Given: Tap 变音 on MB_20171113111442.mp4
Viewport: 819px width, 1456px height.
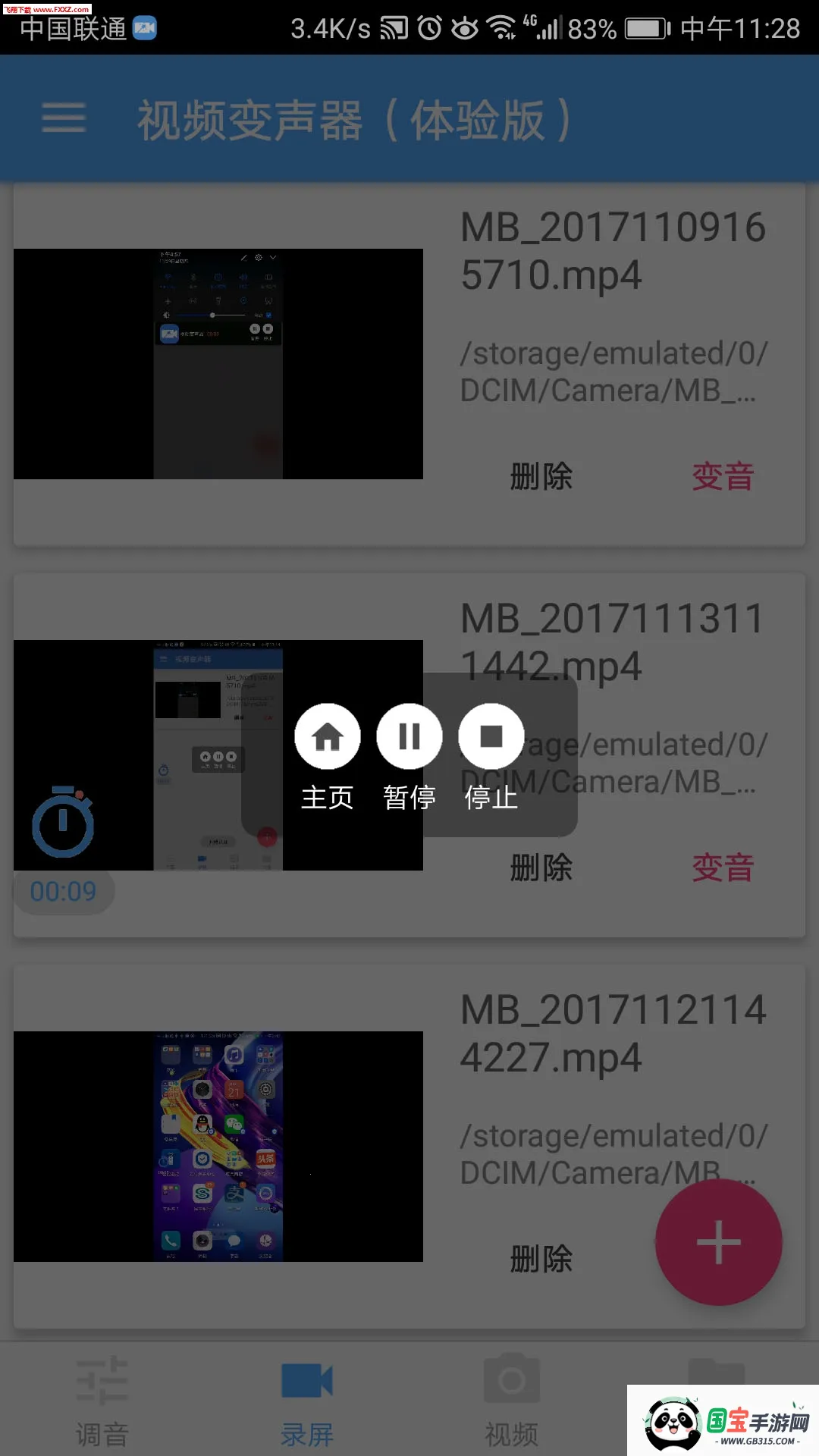Looking at the screenshot, I should click(722, 869).
